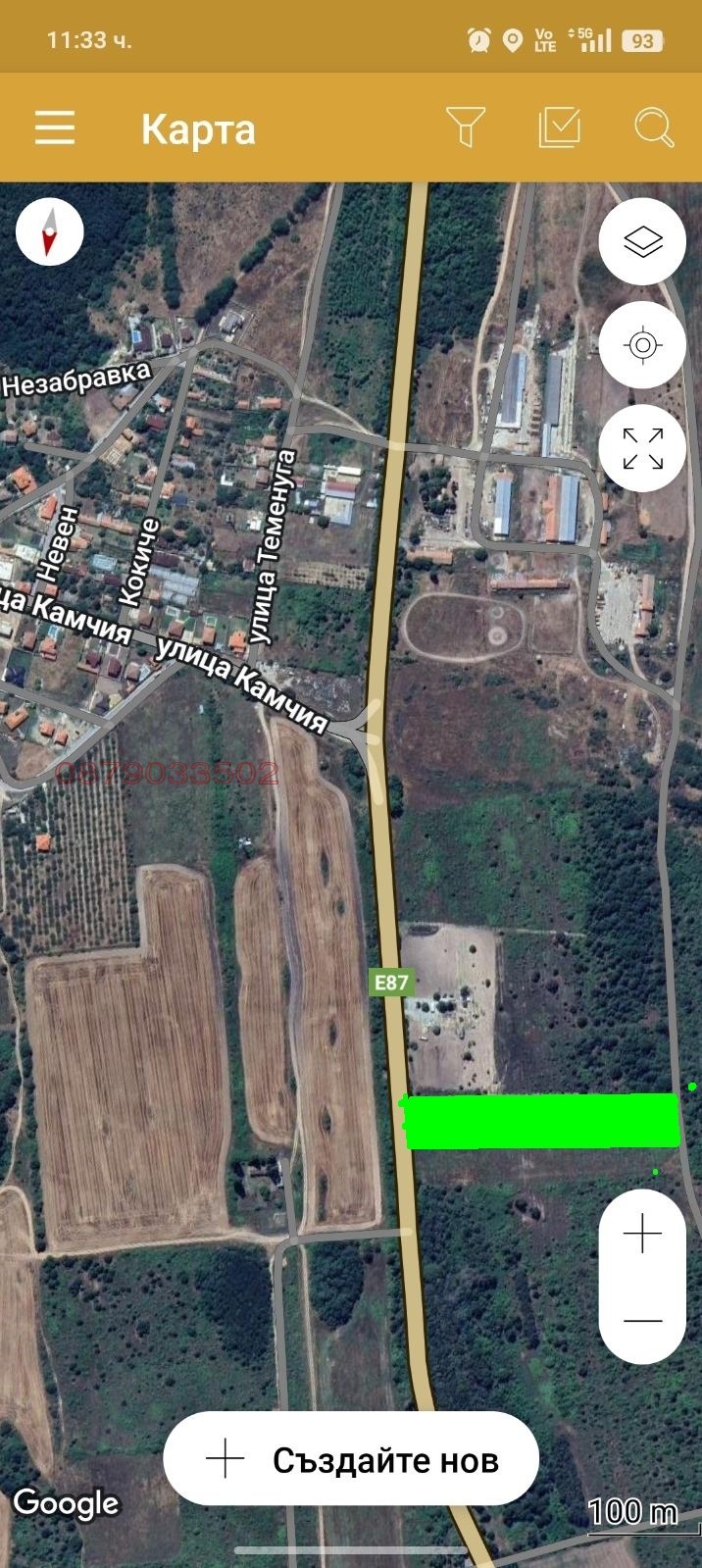Open the hamburger drawer menu
This screenshot has width=702, height=1568.
coord(55,128)
